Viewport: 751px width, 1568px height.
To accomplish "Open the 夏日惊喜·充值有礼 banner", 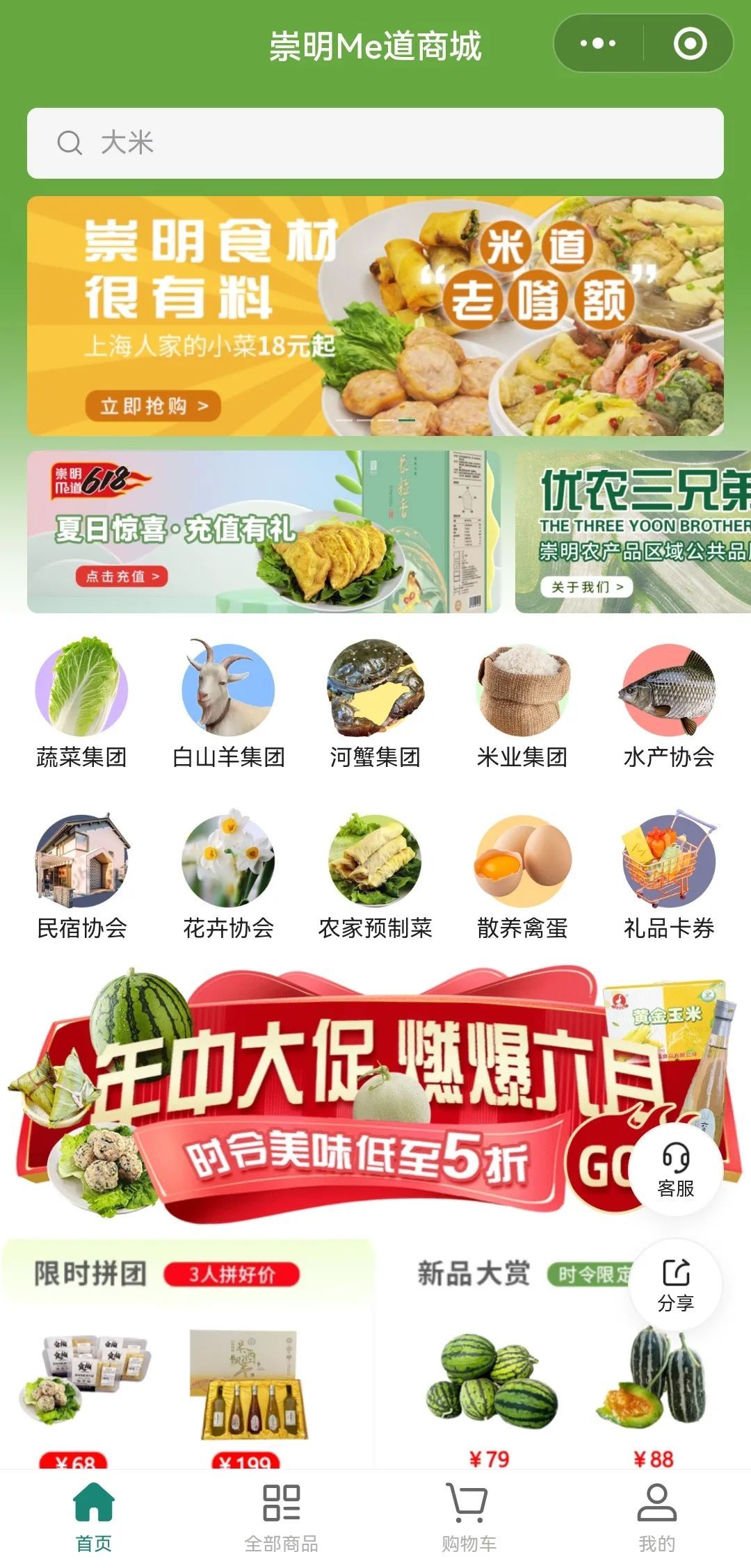I will pyautogui.click(x=263, y=531).
